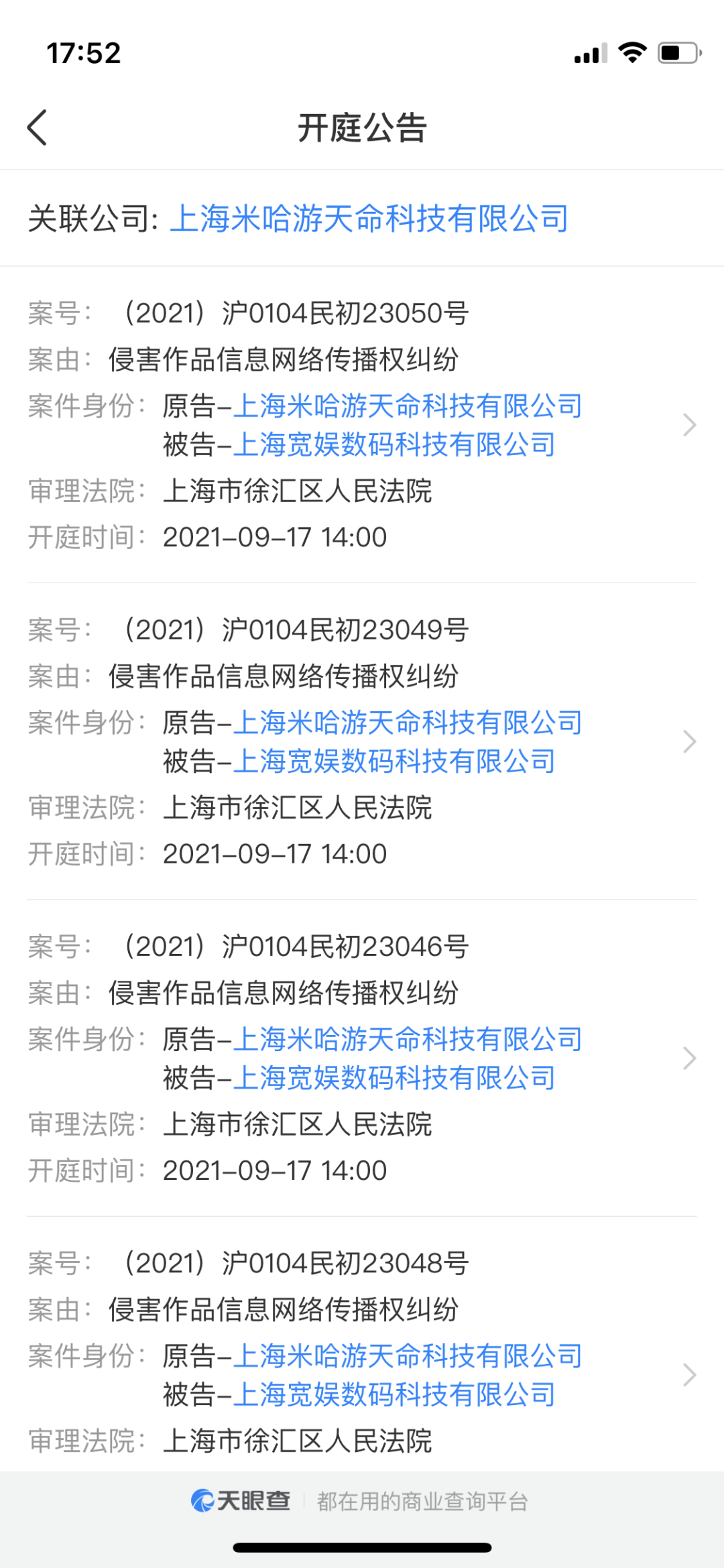Open case (2021)沪0104民初23050号 details

(x=689, y=425)
